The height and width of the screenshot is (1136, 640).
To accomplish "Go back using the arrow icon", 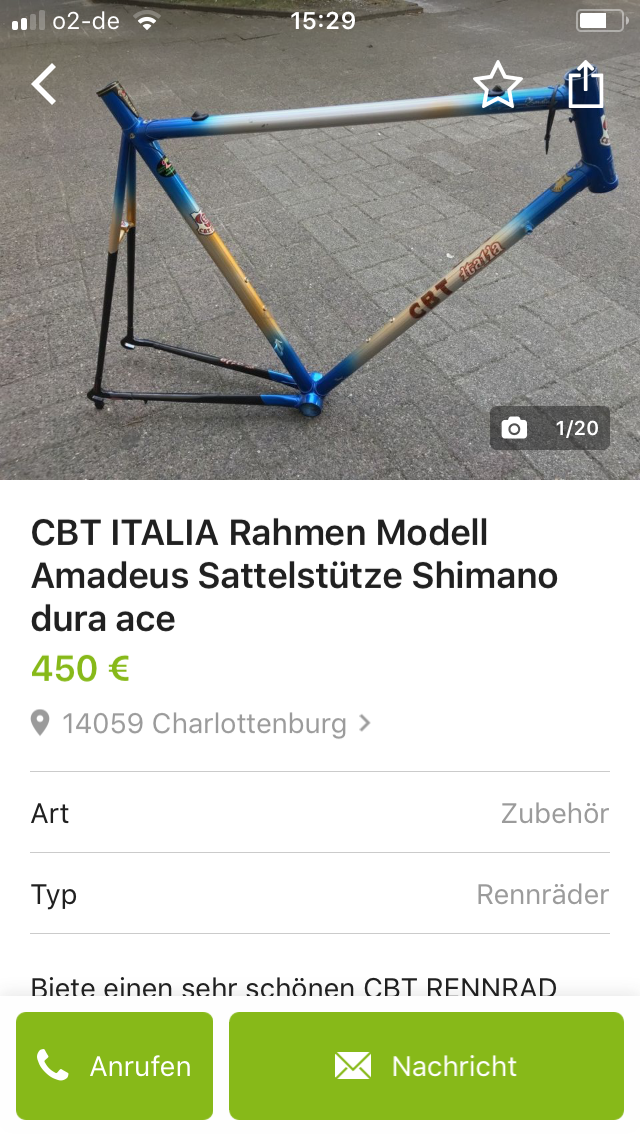I will coord(44,85).
